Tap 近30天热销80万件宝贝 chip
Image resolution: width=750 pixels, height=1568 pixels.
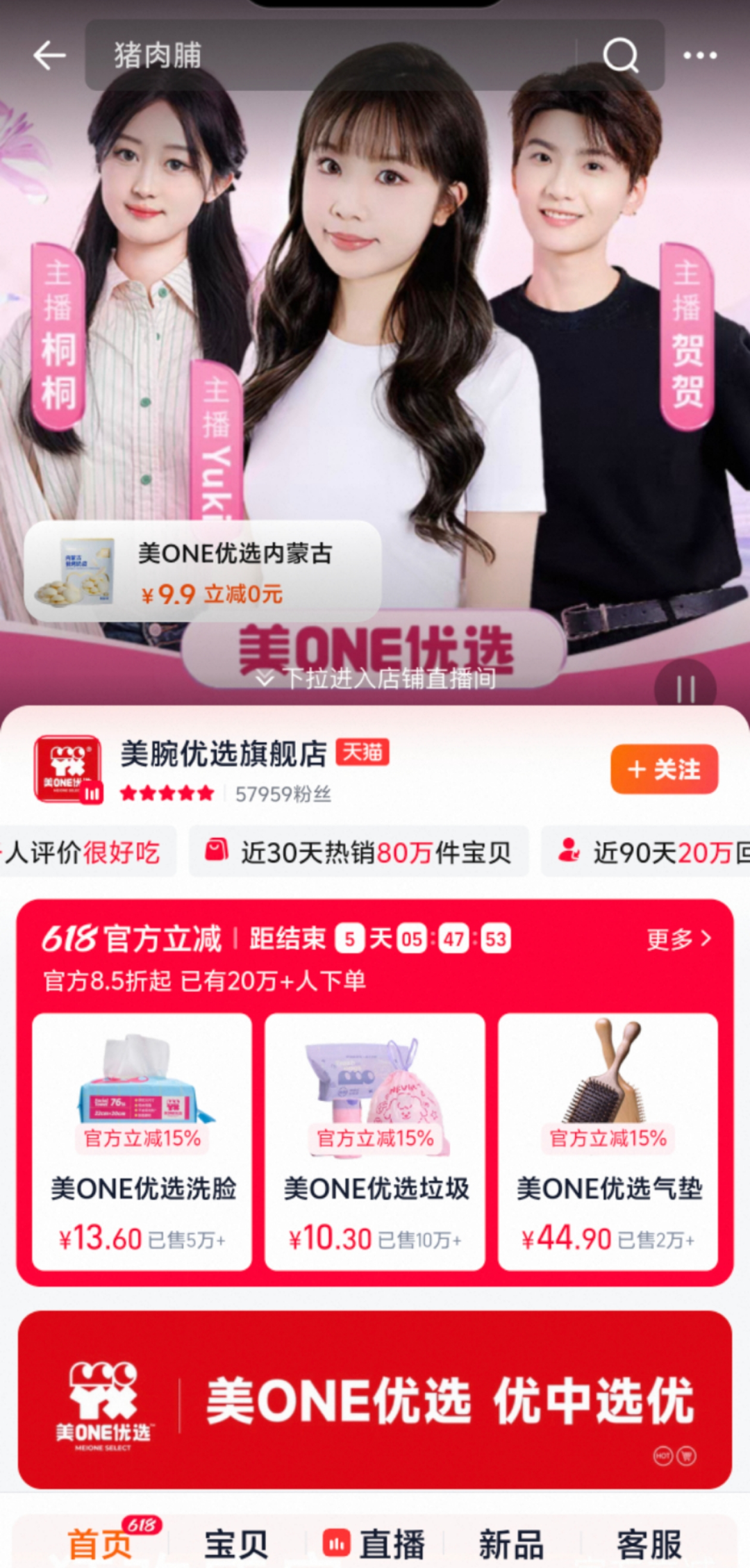click(x=359, y=851)
